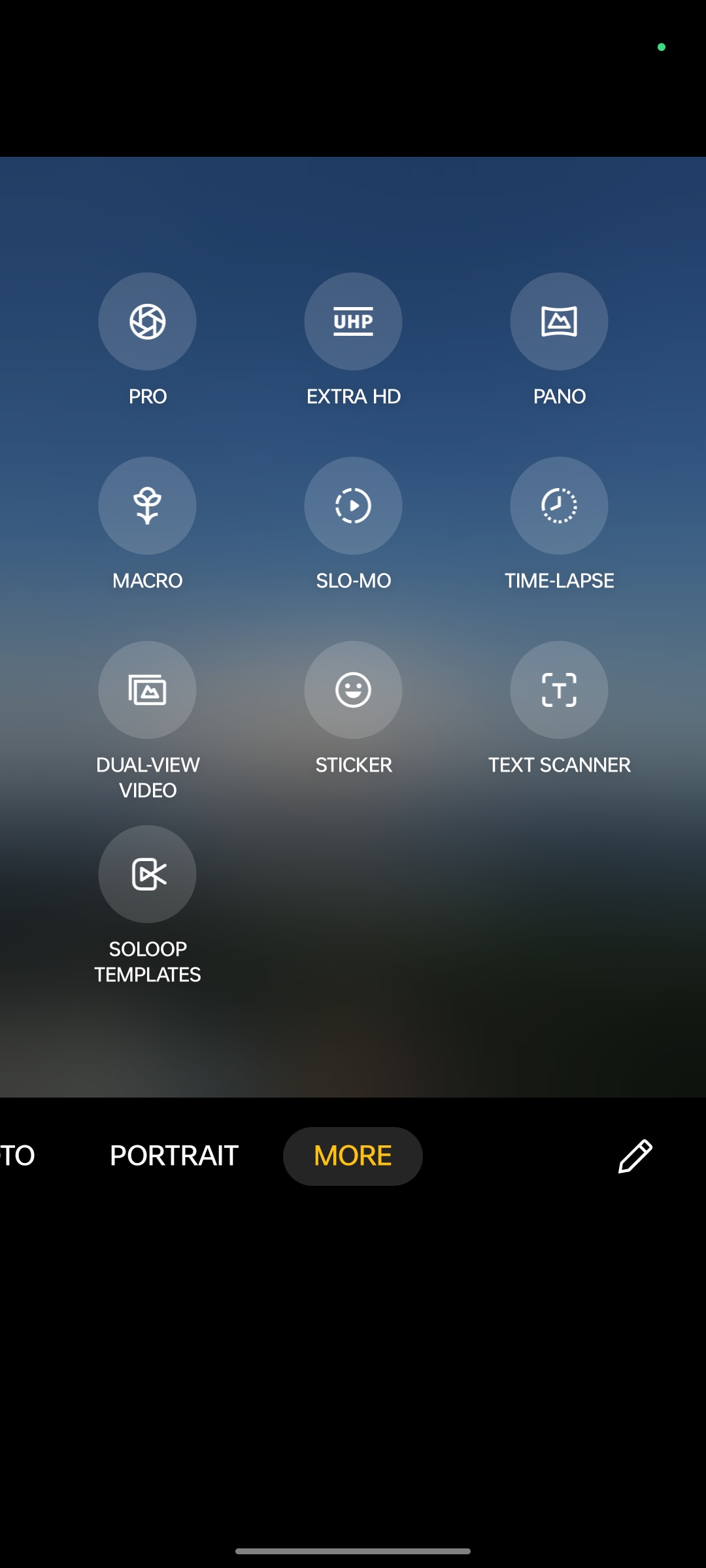Tap the green status dot indicator
The height and width of the screenshot is (1568, 706).
pyautogui.click(x=662, y=47)
